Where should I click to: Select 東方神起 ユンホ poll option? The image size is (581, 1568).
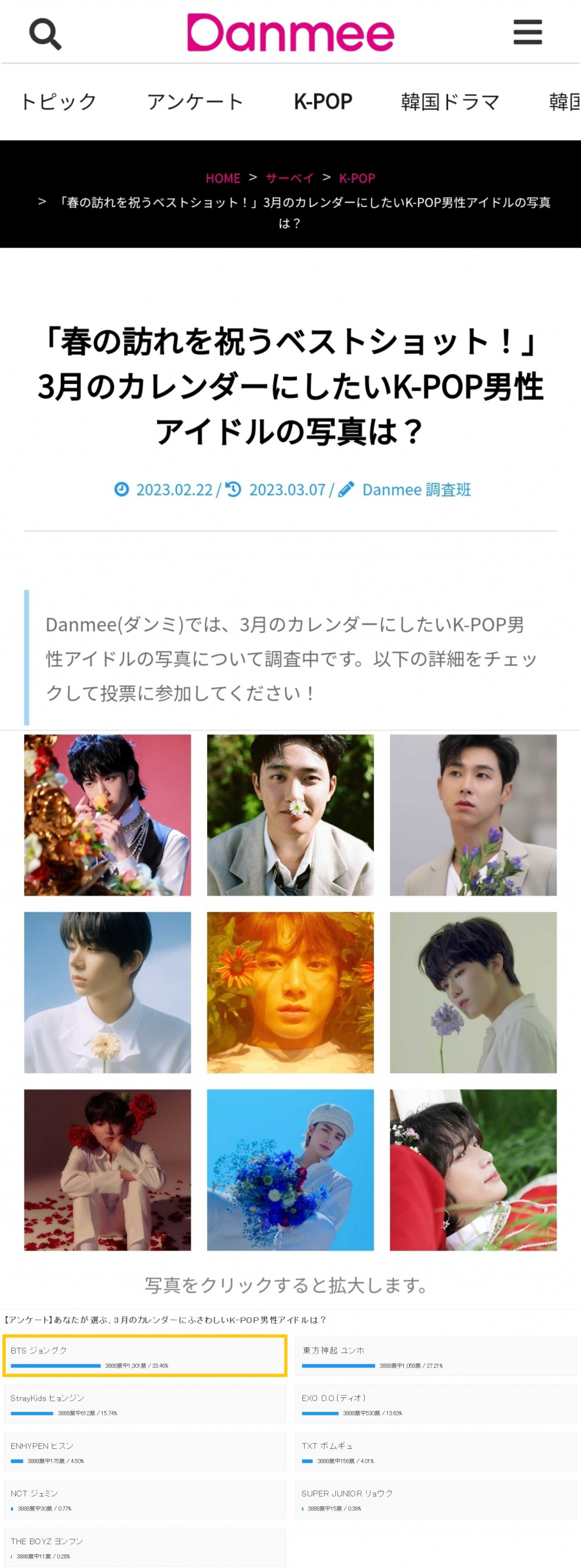point(435,1355)
